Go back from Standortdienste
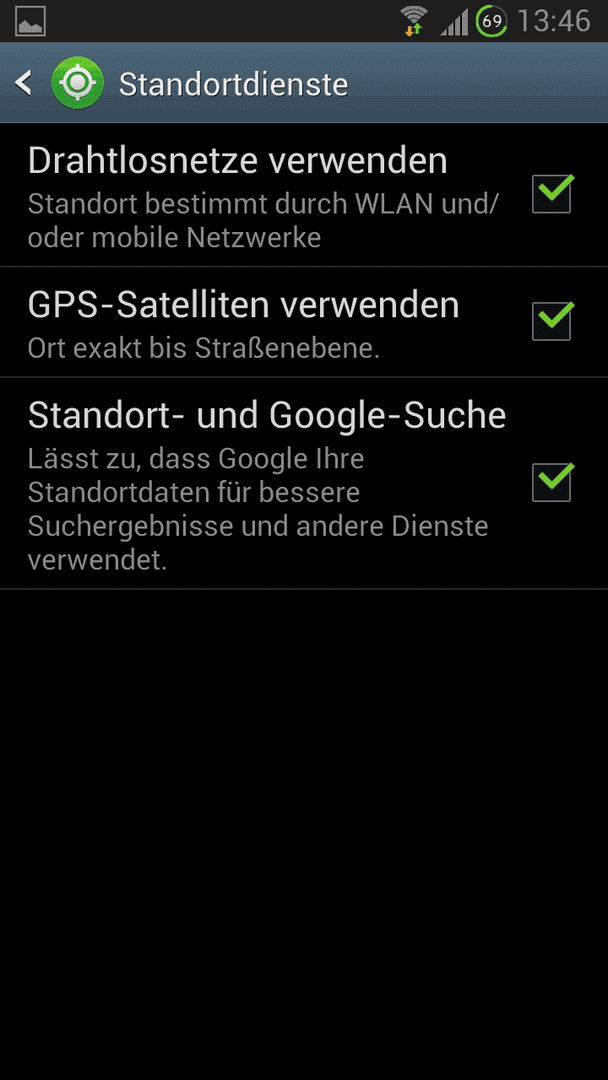608x1080 pixels. tap(24, 83)
